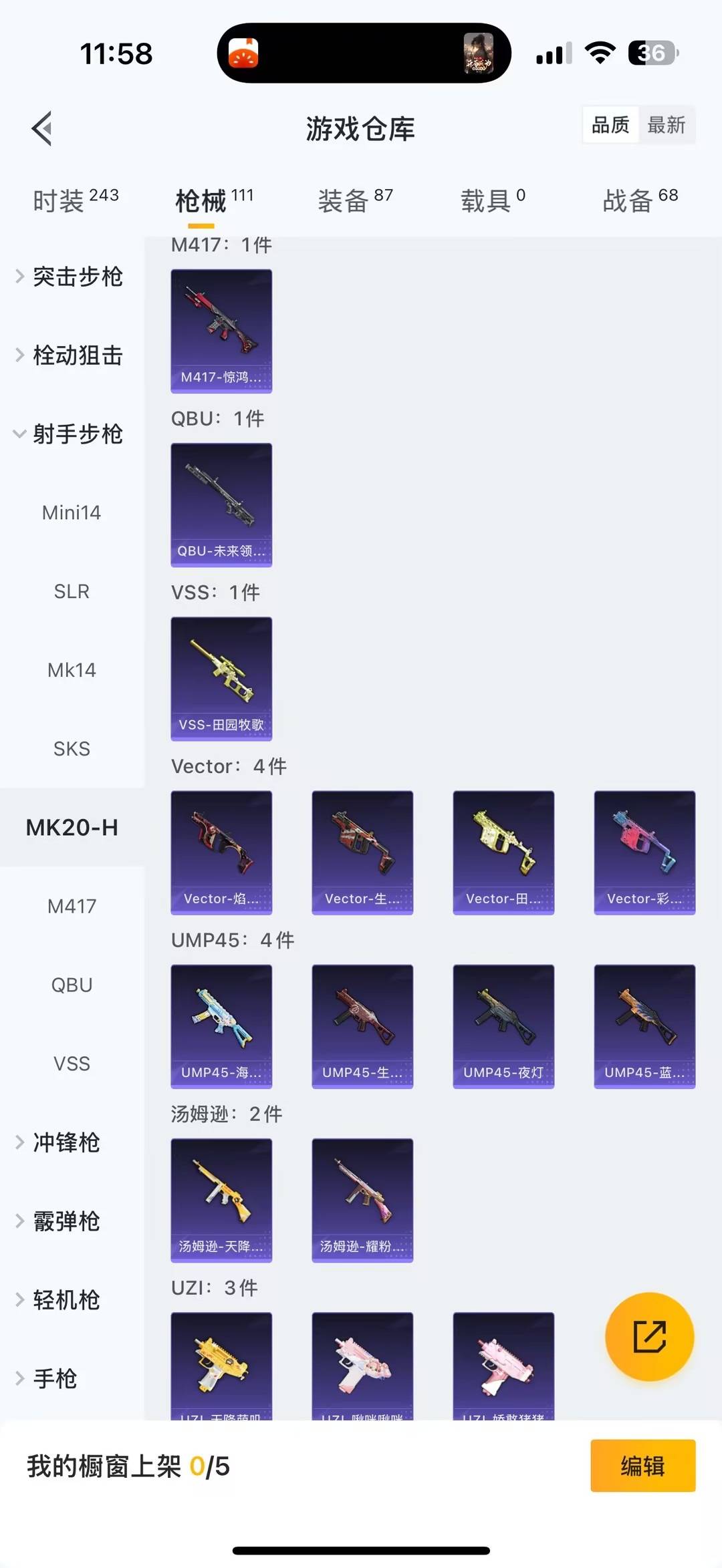
Task: Tap the back arrow at top left
Action: tap(41, 128)
